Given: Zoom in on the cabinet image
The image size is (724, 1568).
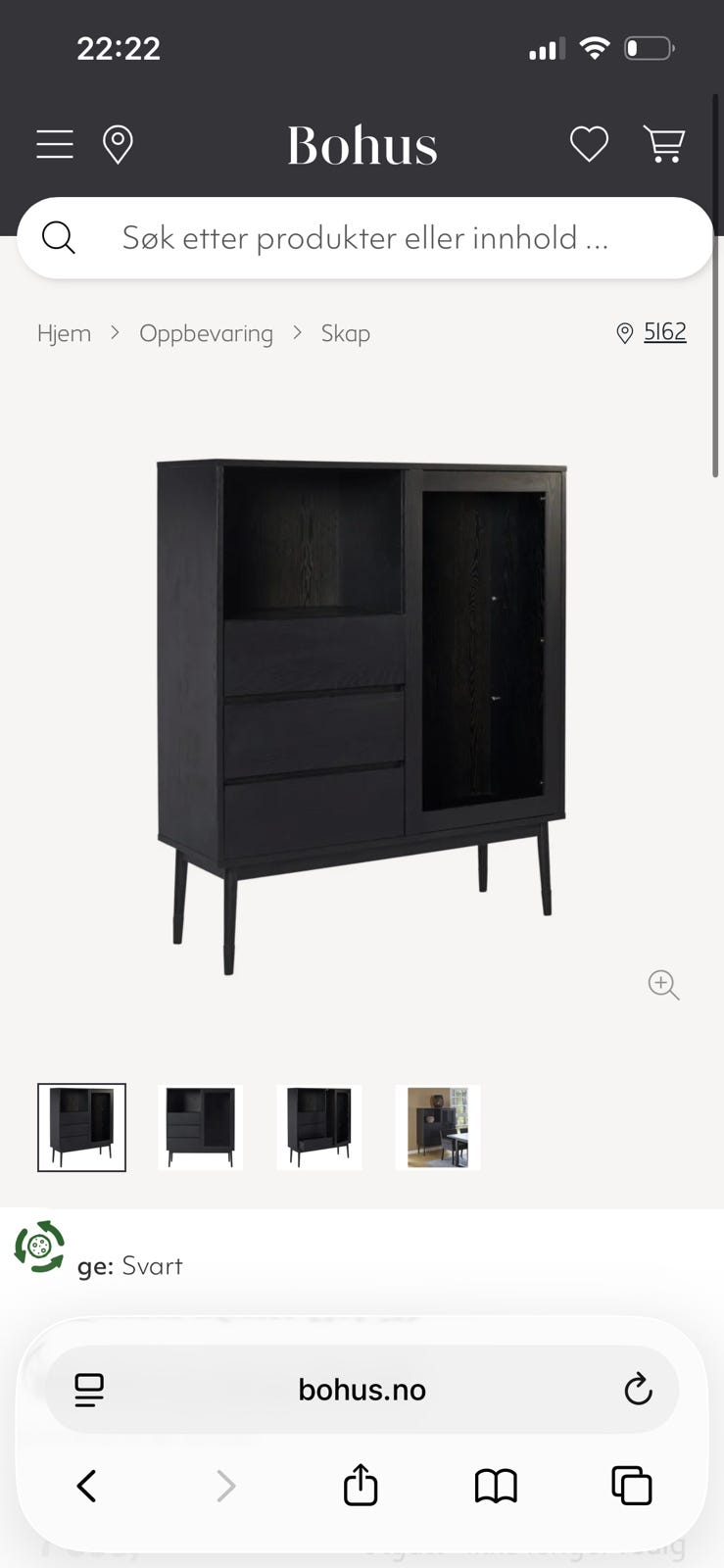Looking at the screenshot, I should (x=663, y=984).
